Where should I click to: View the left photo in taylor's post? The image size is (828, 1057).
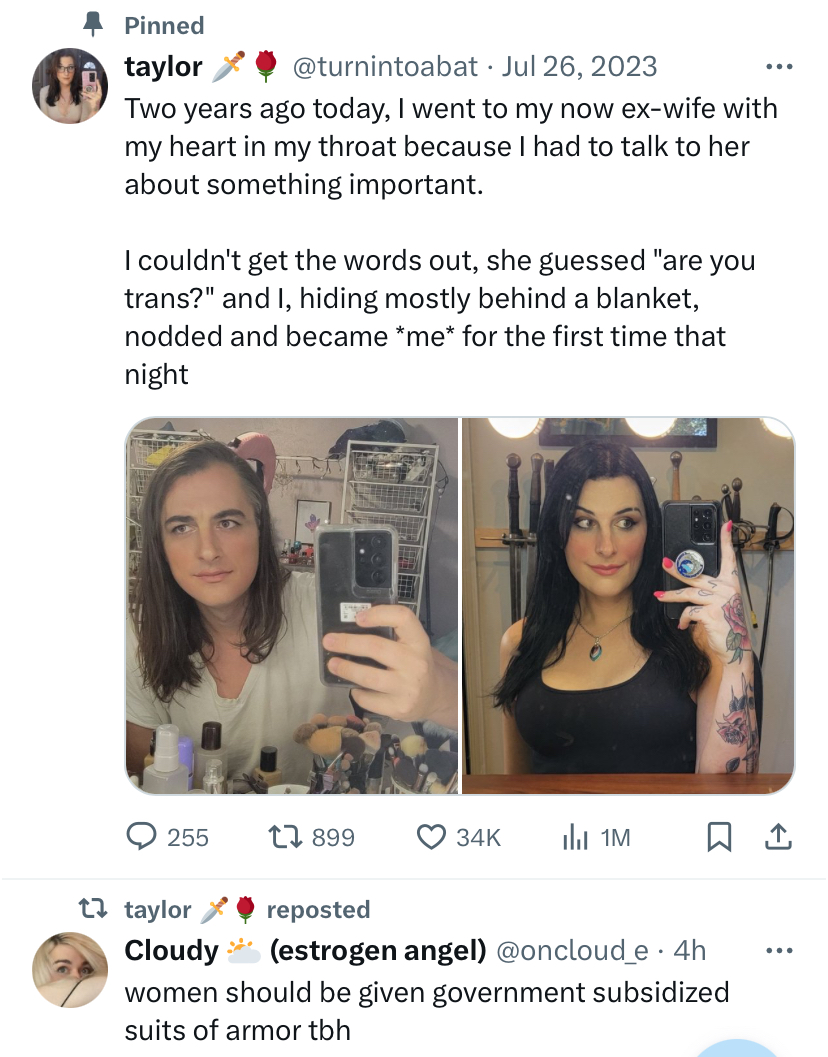(x=292, y=605)
